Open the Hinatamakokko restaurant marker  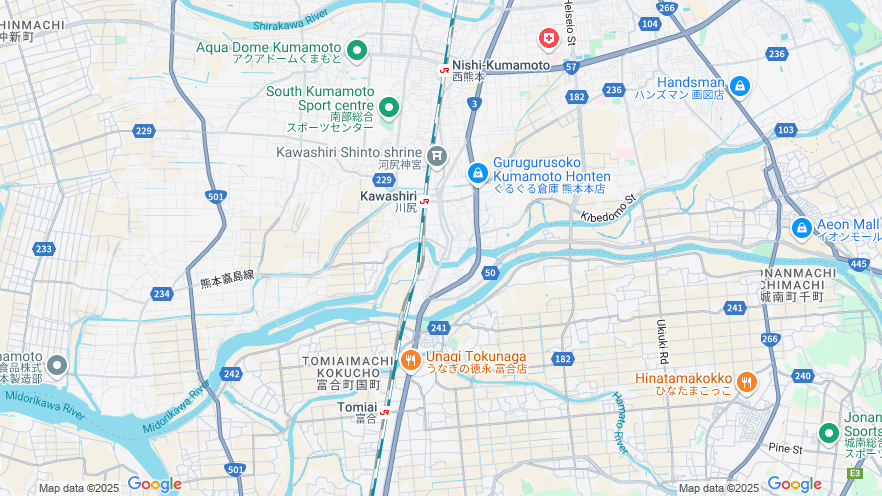click(746, 382)
